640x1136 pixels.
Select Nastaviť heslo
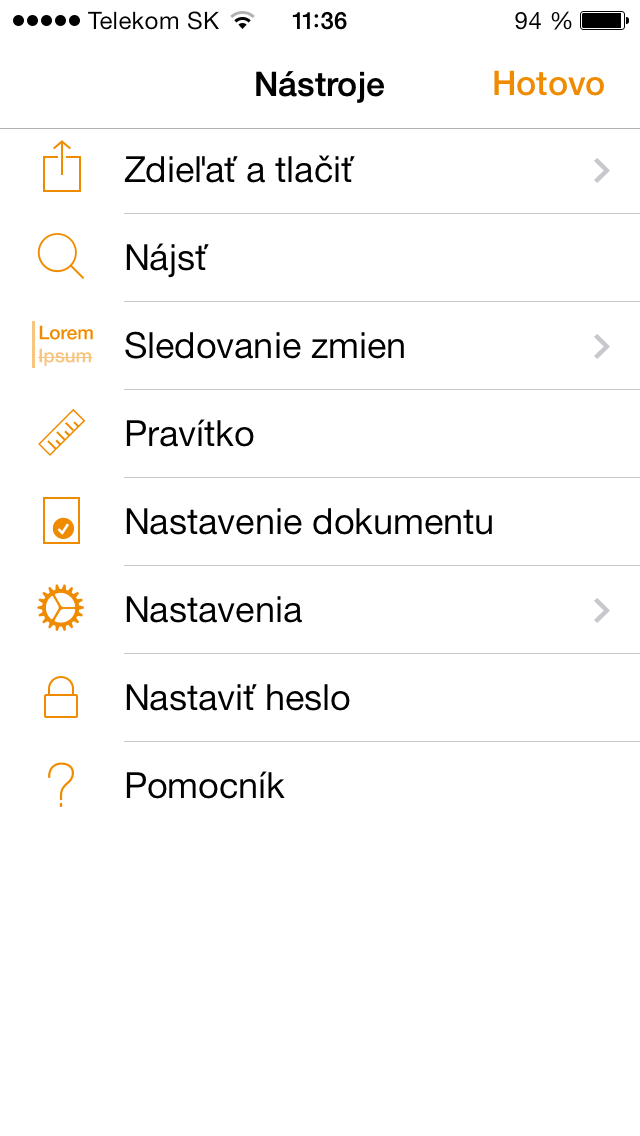point(320,698)
